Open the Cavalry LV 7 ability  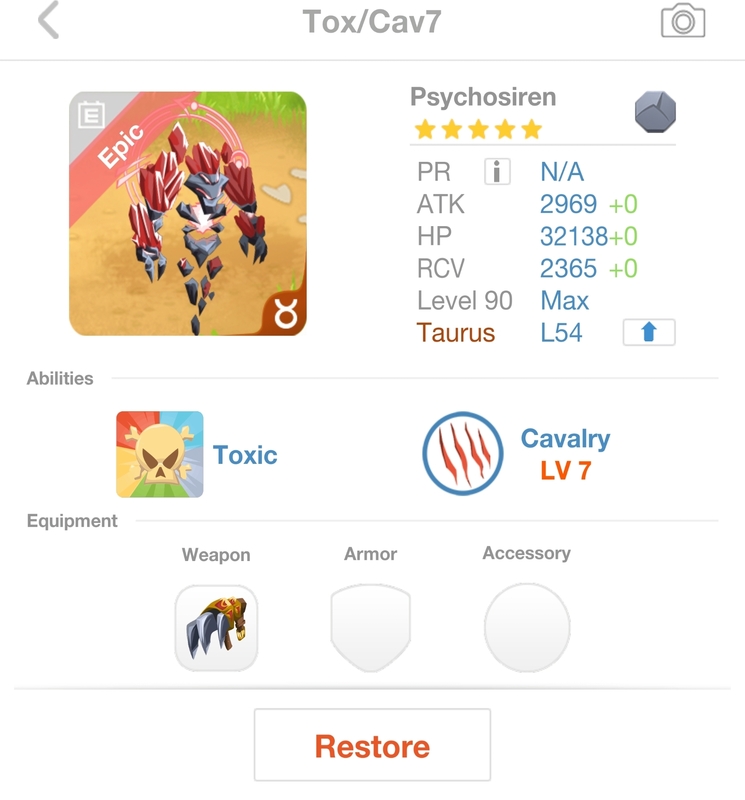point(462,454)
